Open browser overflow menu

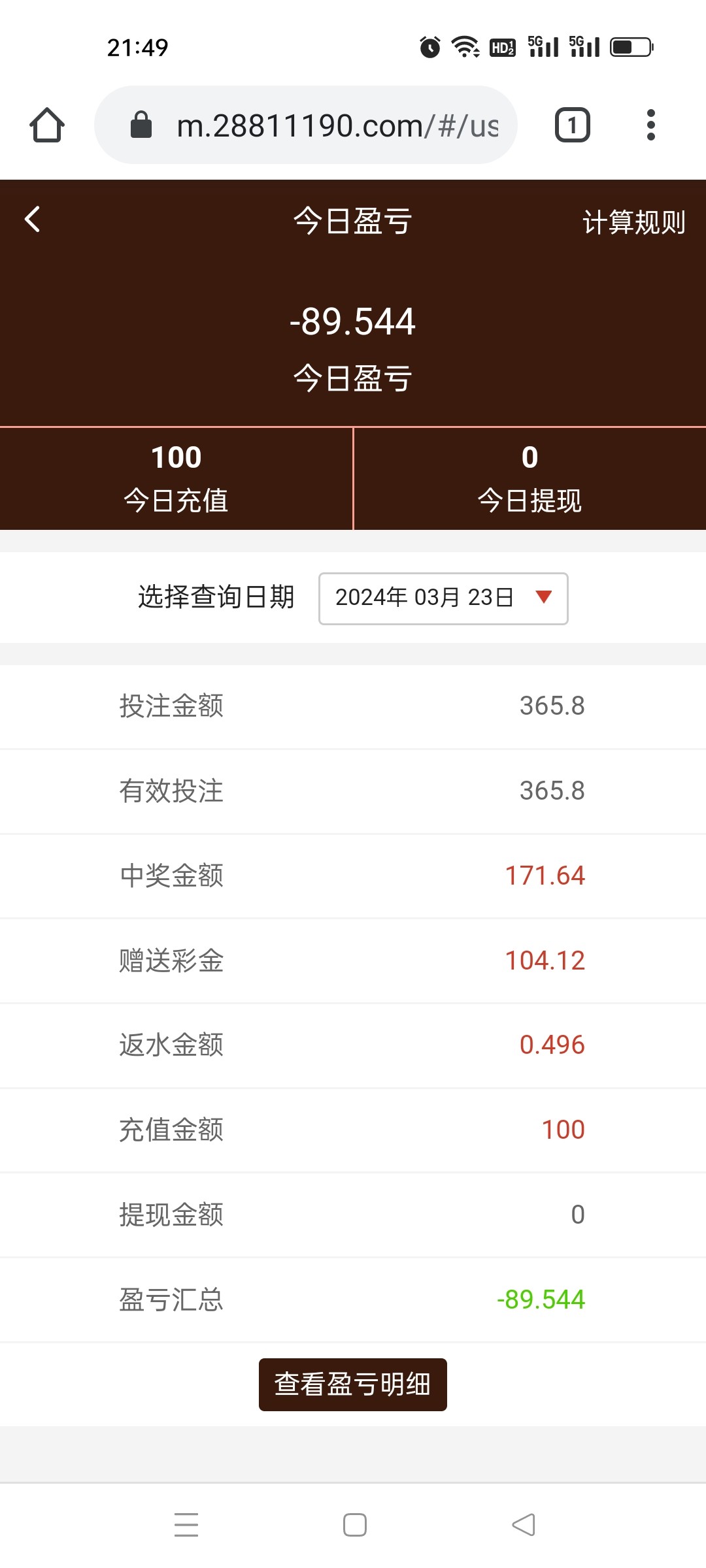pos(650,125)
